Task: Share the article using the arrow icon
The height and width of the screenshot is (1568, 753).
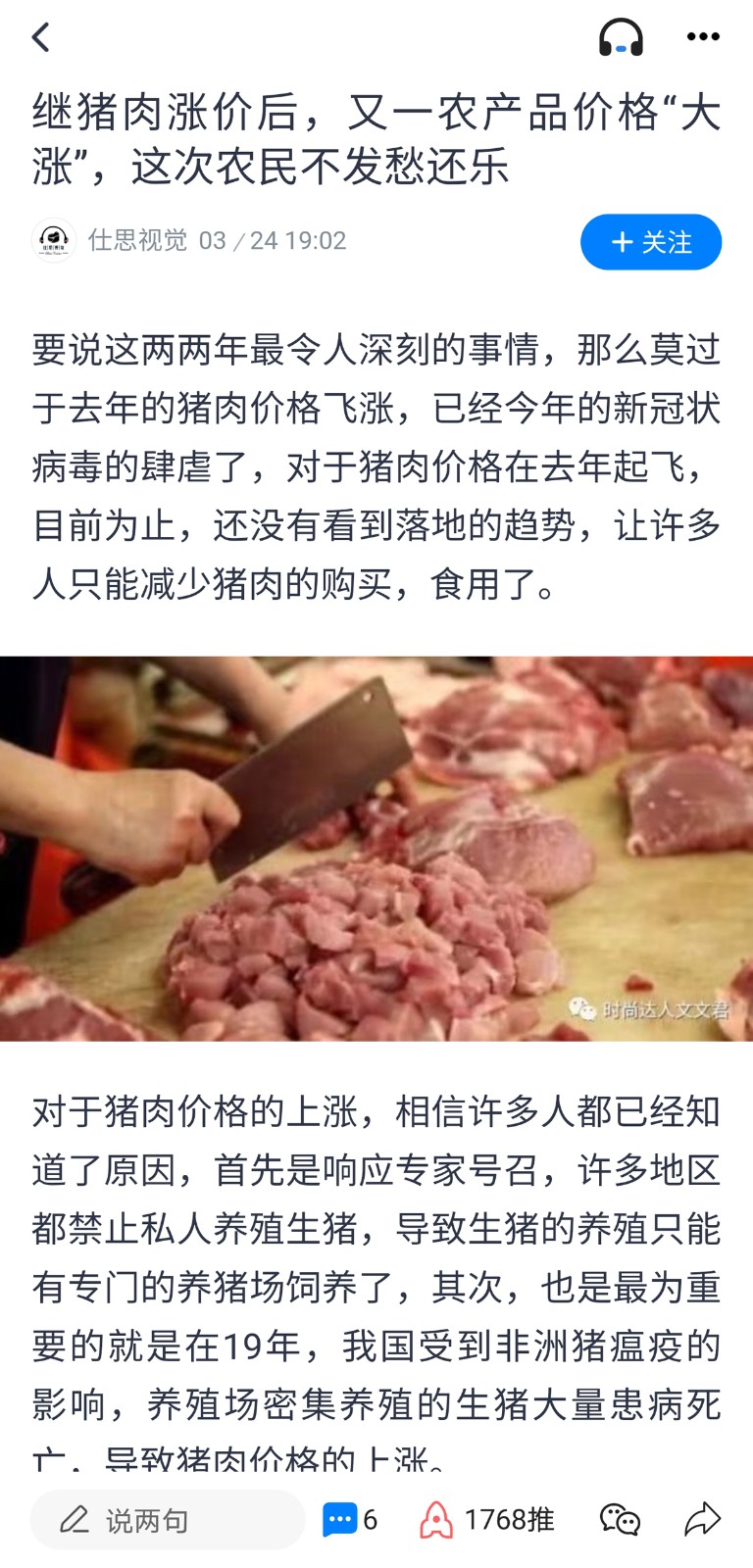Action: click(702, 1520)
